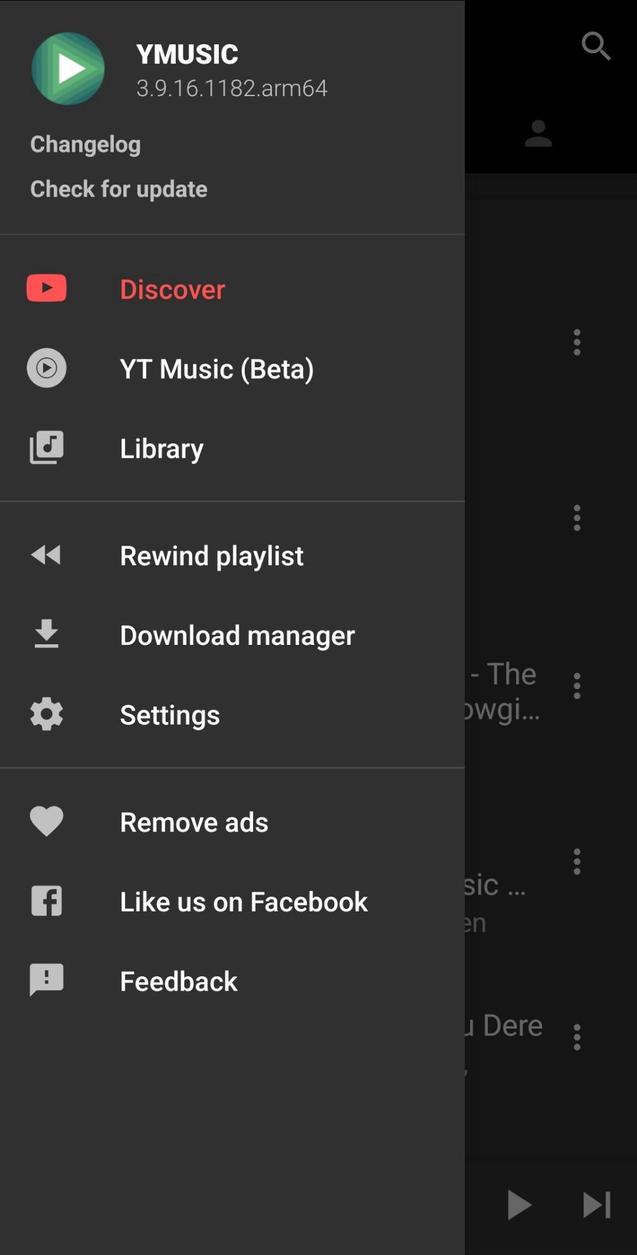637x1255 pixels.
Task: Select Rewind playlist
Action: (x=211, y=556)
